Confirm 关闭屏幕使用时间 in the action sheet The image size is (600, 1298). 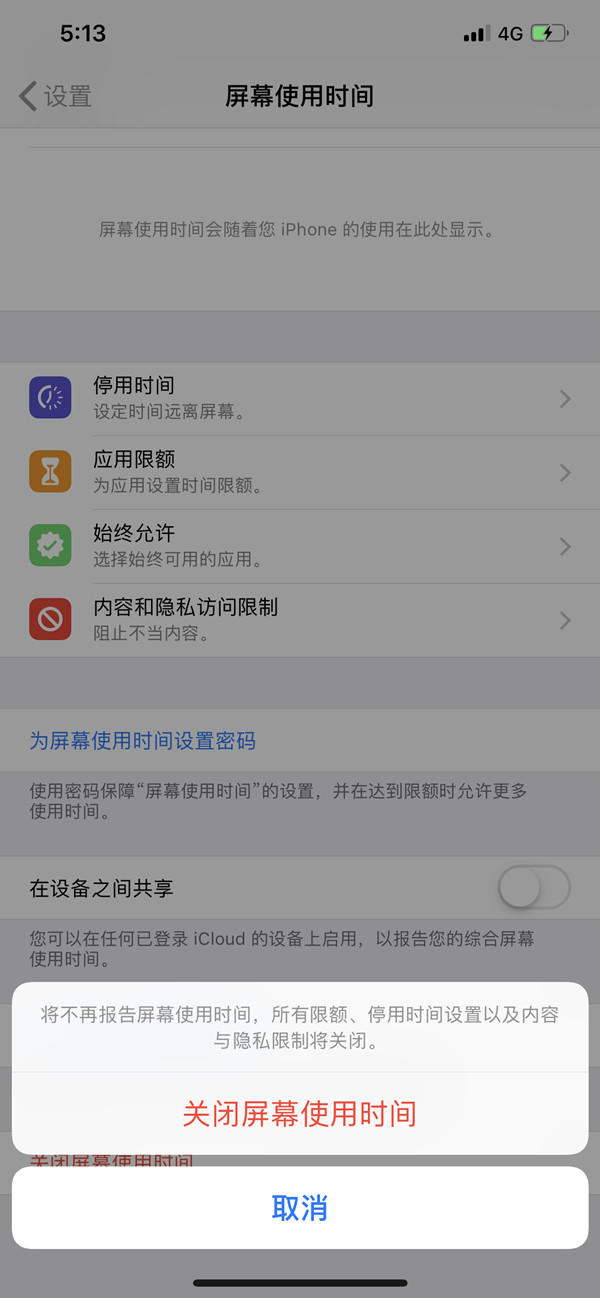pos(299,1113)
